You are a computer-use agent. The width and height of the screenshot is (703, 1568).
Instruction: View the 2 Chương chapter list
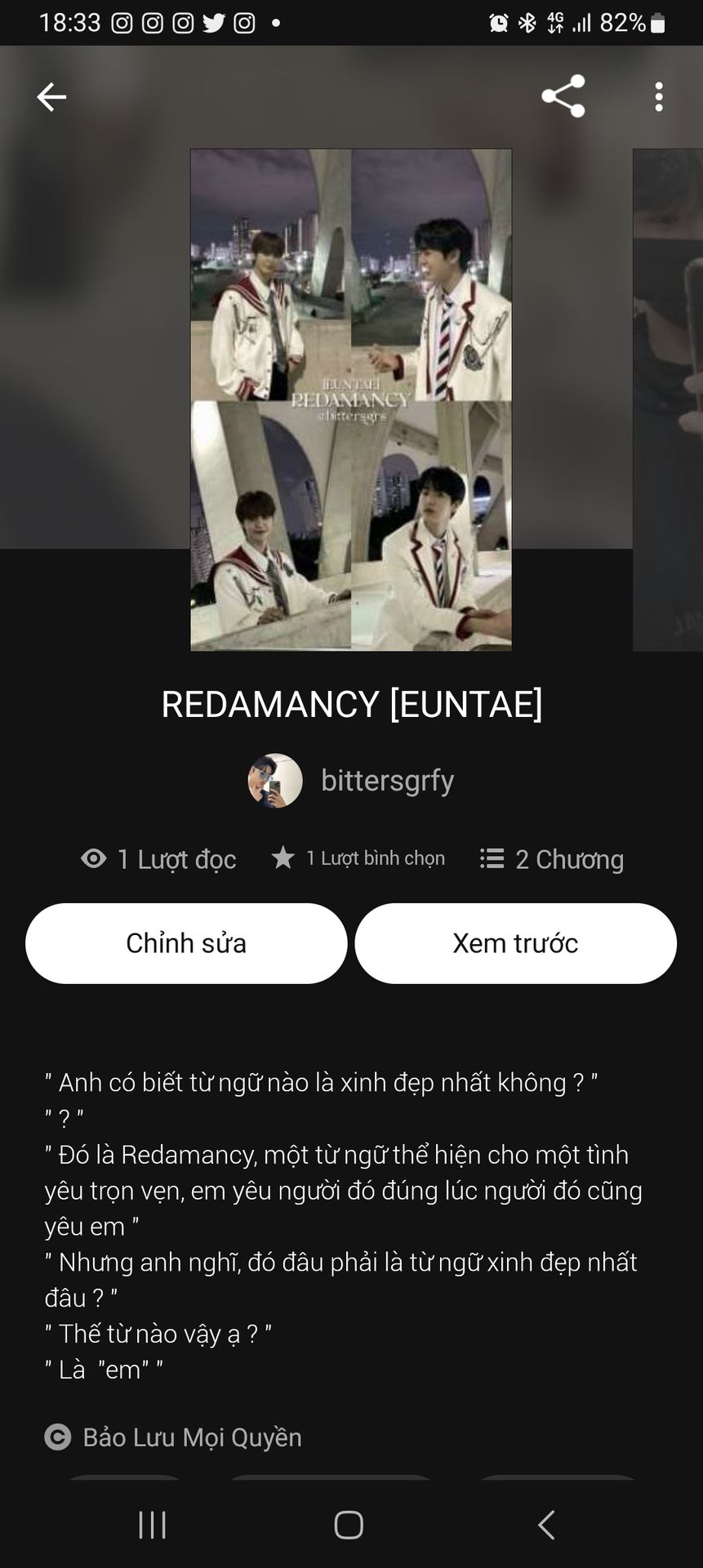pos(552,859)
